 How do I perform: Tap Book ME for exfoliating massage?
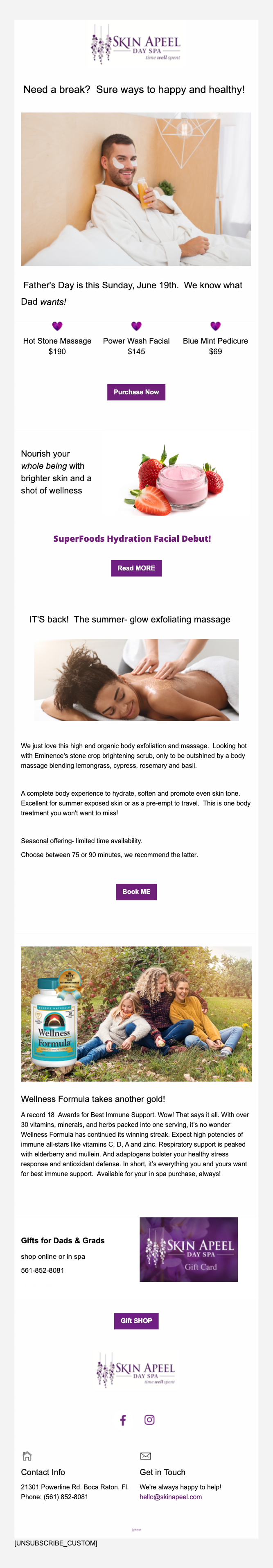tap(136, 892)
